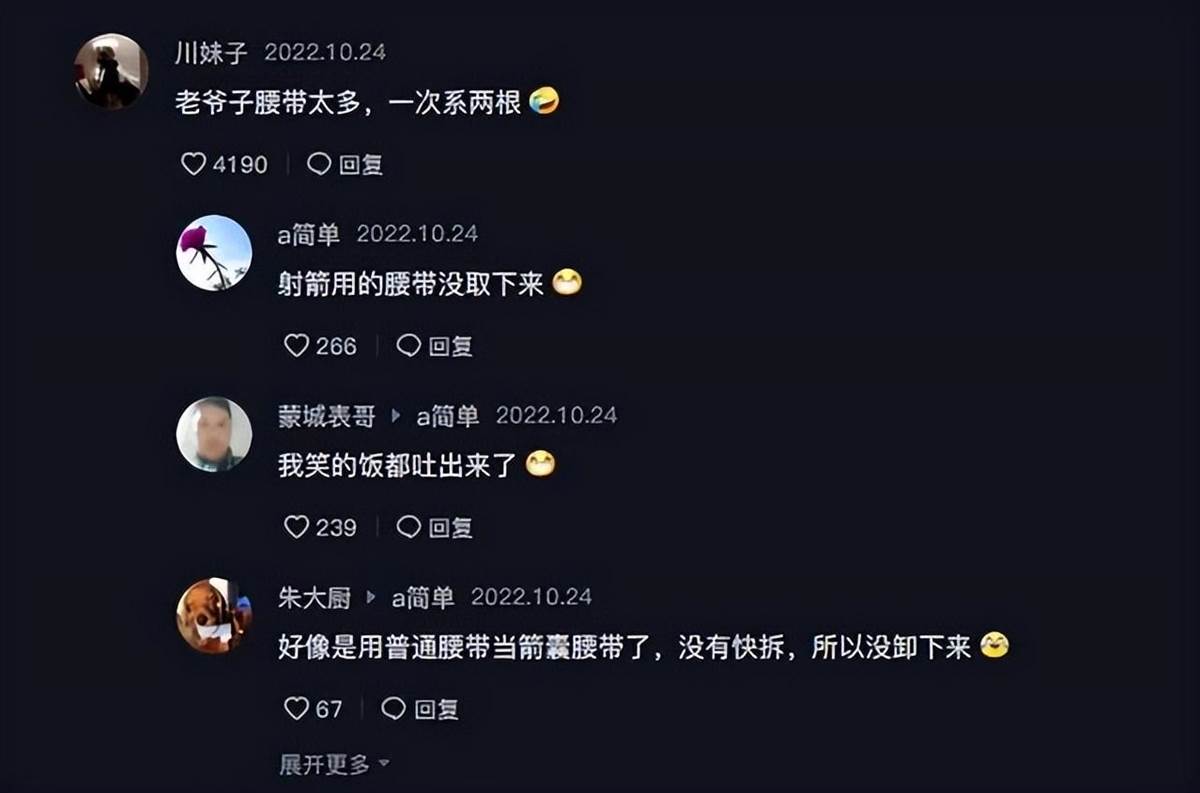Open 朱大厨 username link

tap(314, 598)
